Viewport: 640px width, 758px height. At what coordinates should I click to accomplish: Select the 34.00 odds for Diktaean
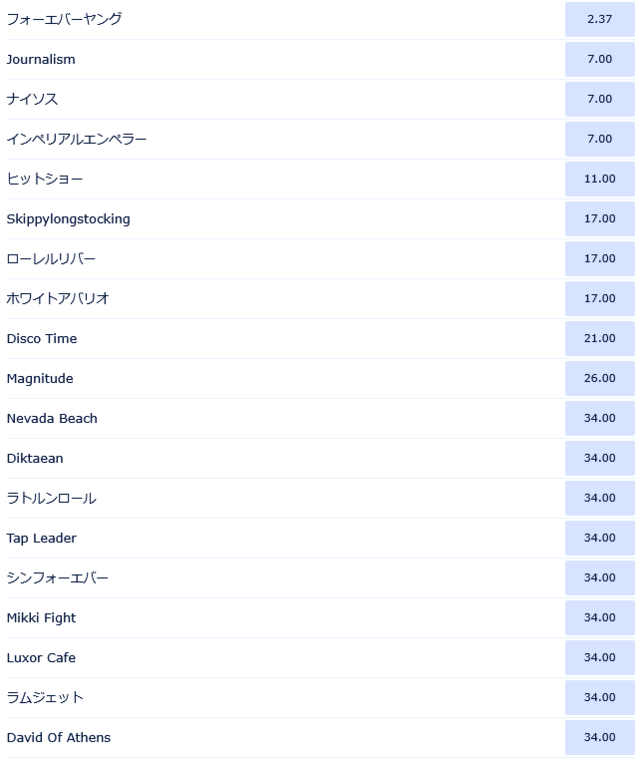click(600, 458)
